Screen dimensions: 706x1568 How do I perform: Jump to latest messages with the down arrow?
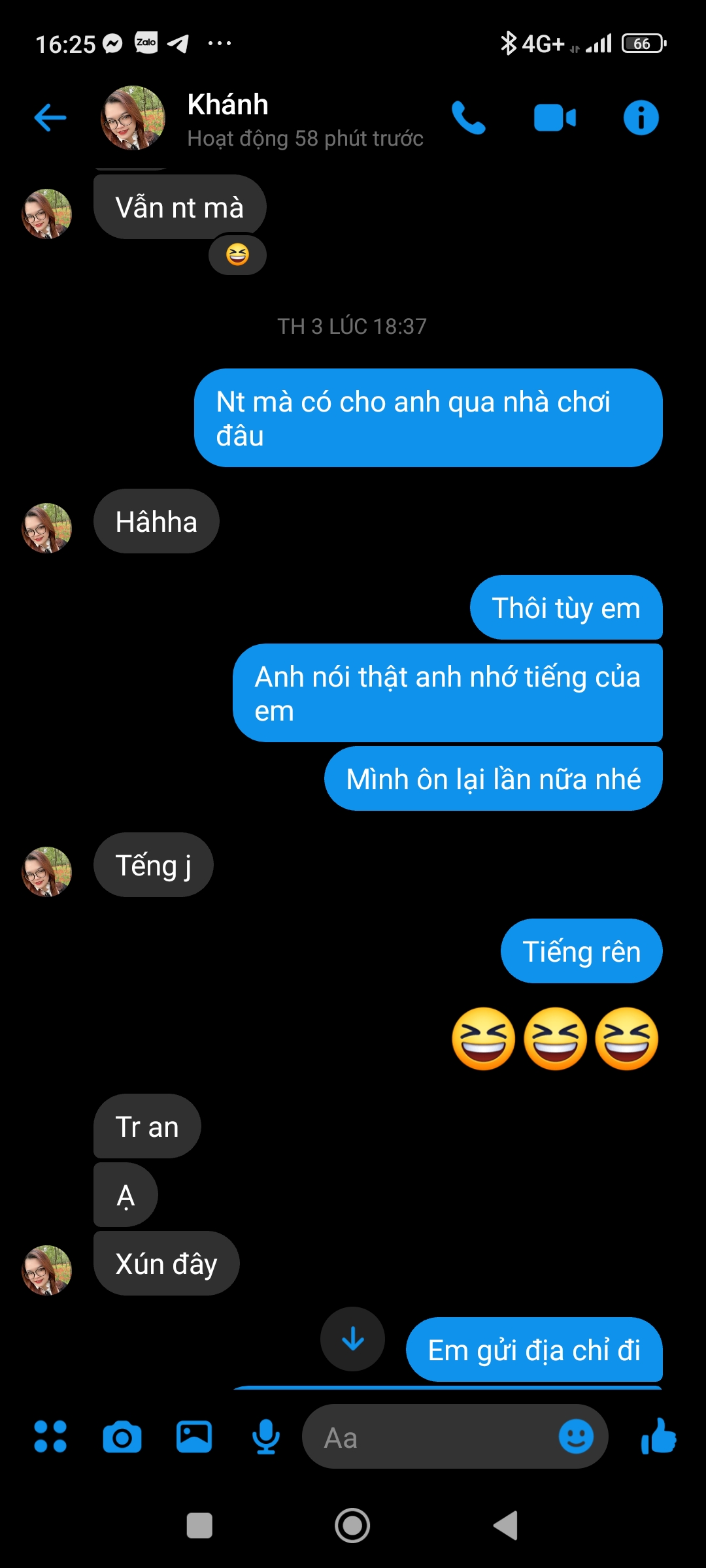coord(352,1339)
